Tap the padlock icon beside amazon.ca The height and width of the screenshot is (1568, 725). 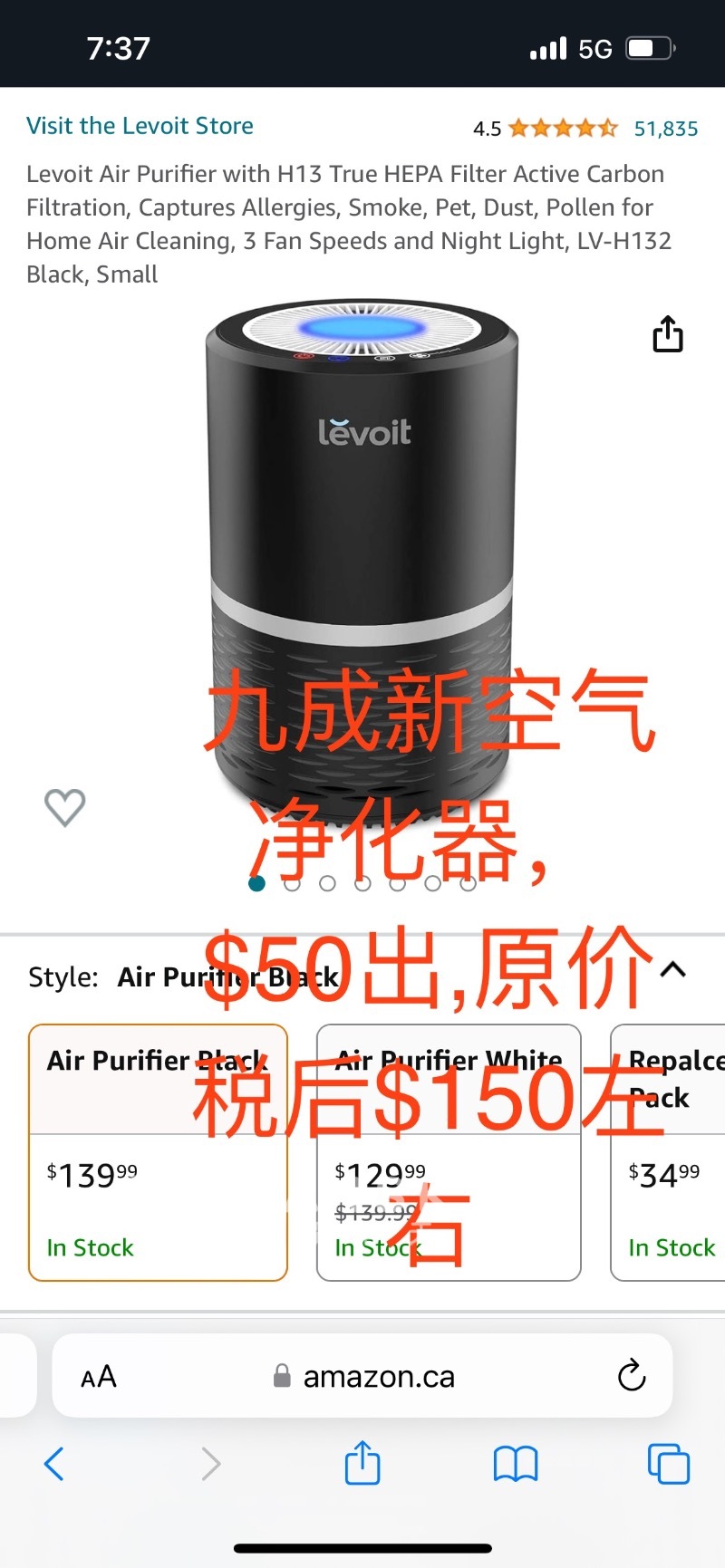pos(284,1376)
